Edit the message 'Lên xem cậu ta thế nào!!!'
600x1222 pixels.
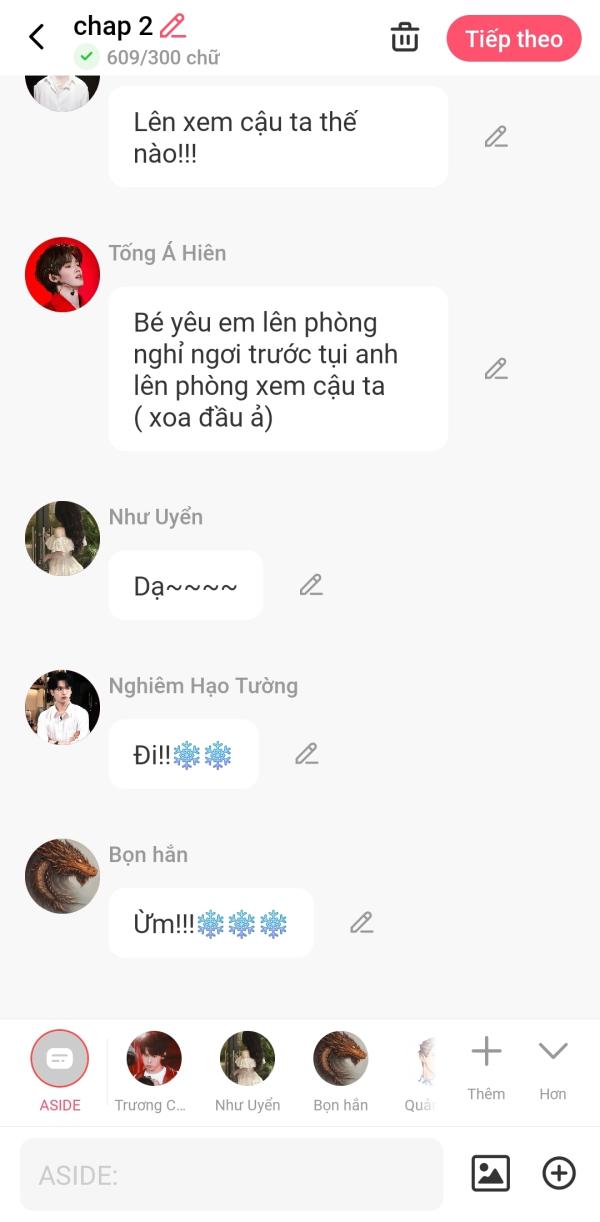[x=496, y=137]
